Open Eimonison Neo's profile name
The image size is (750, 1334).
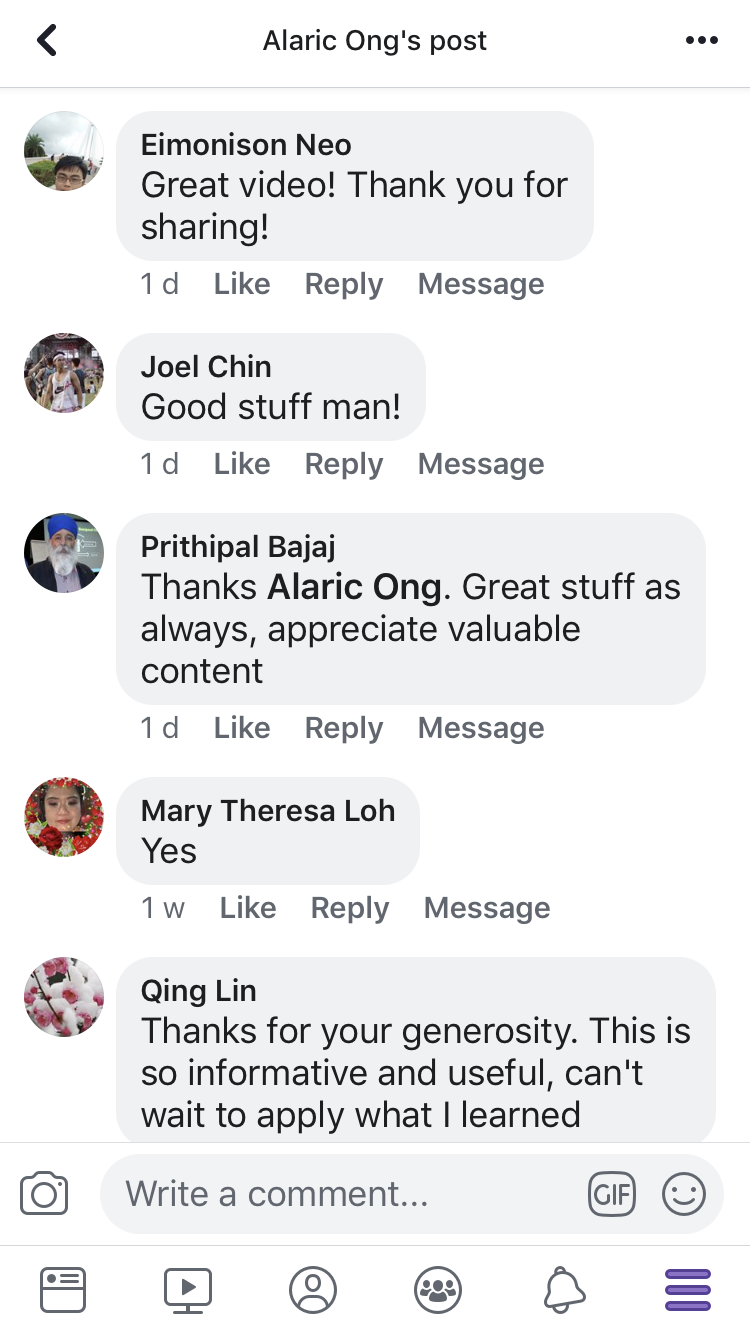(x=246, y=145)
